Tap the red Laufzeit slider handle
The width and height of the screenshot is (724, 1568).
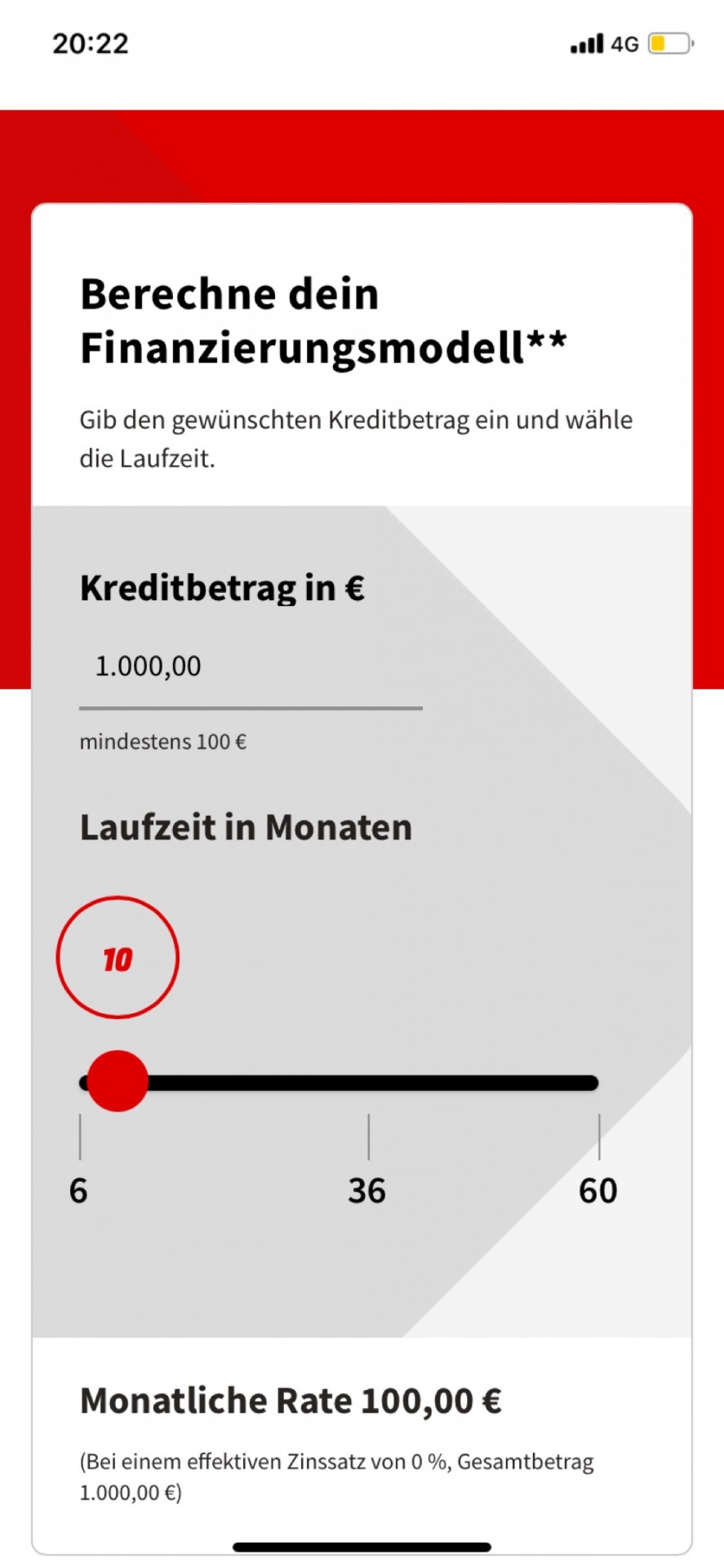118,1081
